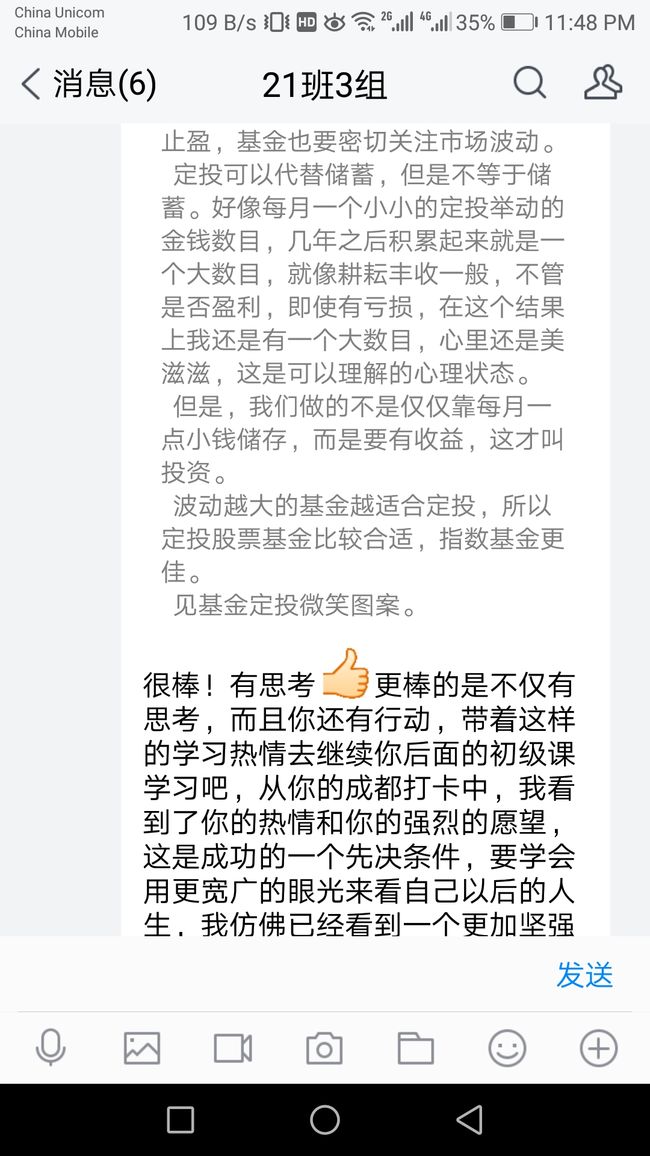Start a voice message with the microphone
This screenshot has width=650, height=1156.
pos(50,1048)
